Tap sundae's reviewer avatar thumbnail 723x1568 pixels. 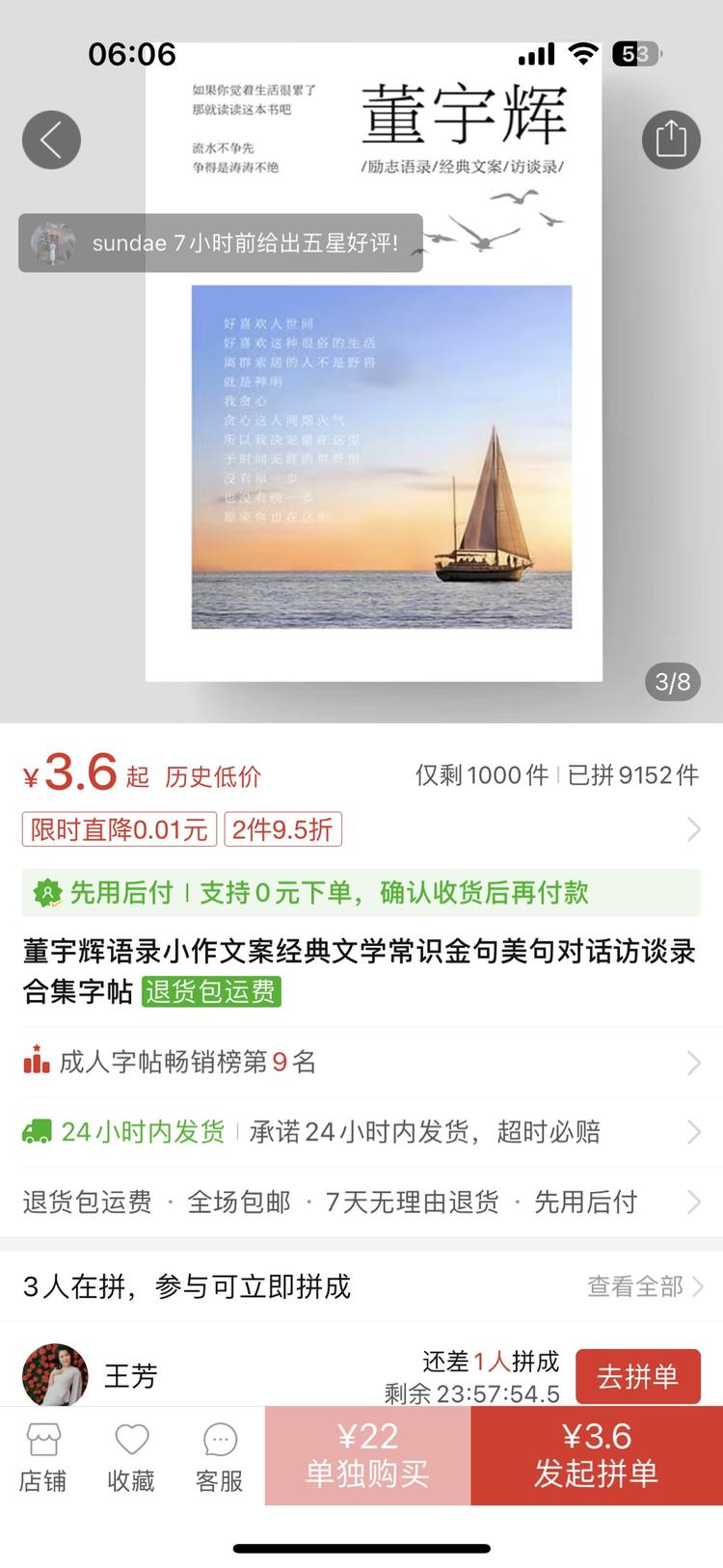pos(53,243)
